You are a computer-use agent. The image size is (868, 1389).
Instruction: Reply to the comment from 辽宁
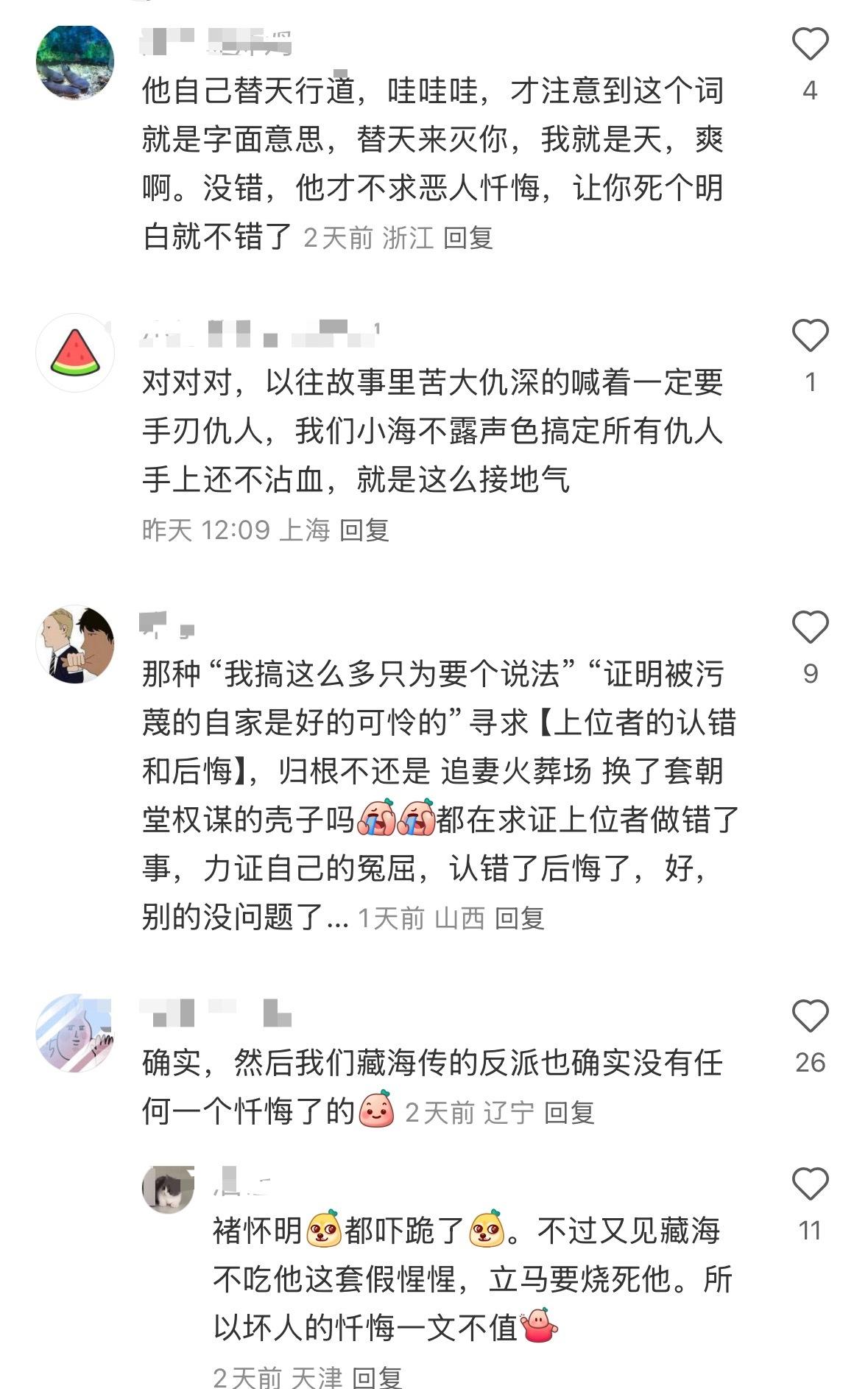coord(569,1113)
